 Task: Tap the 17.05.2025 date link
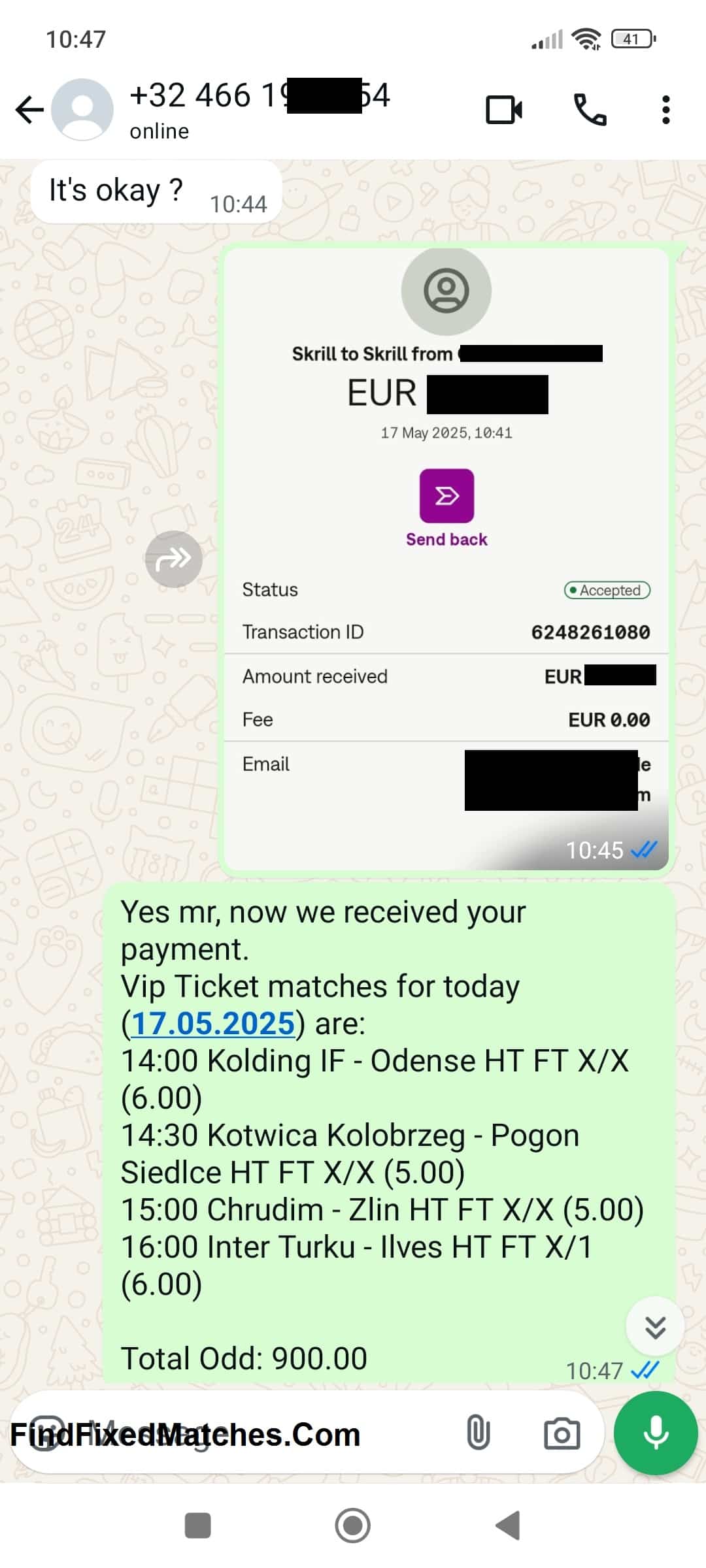tap(213, 1023)
